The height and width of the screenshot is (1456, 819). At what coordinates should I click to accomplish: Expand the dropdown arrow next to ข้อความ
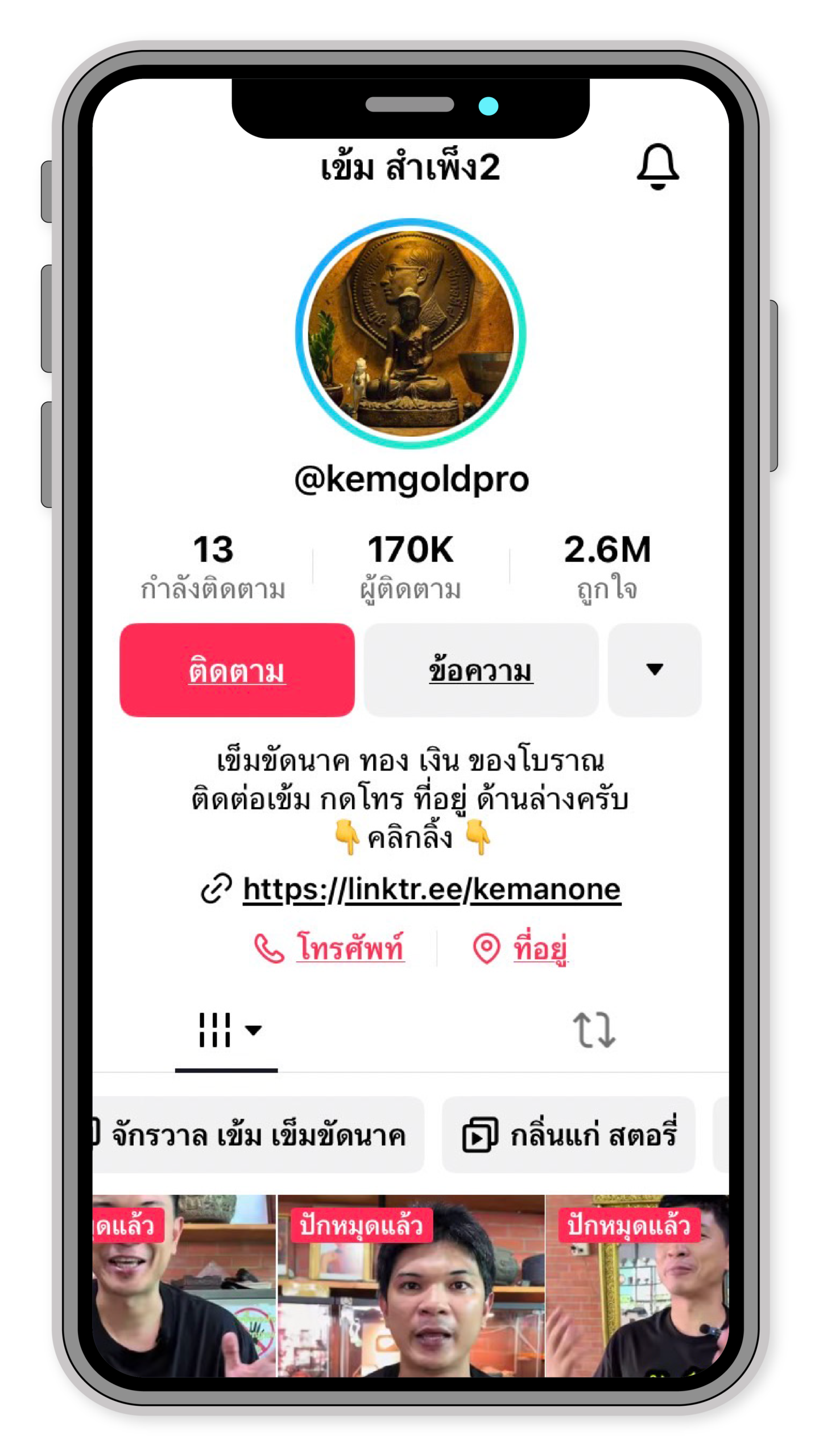pos(655,670)
